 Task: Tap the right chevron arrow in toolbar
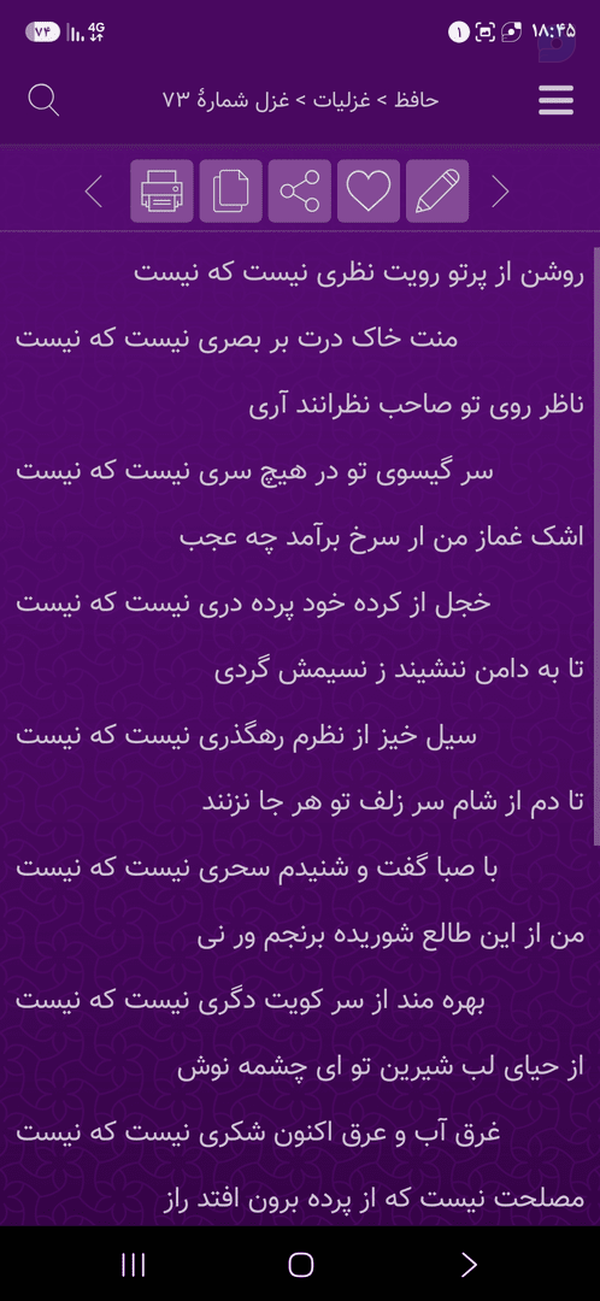[x=501, y=191]
